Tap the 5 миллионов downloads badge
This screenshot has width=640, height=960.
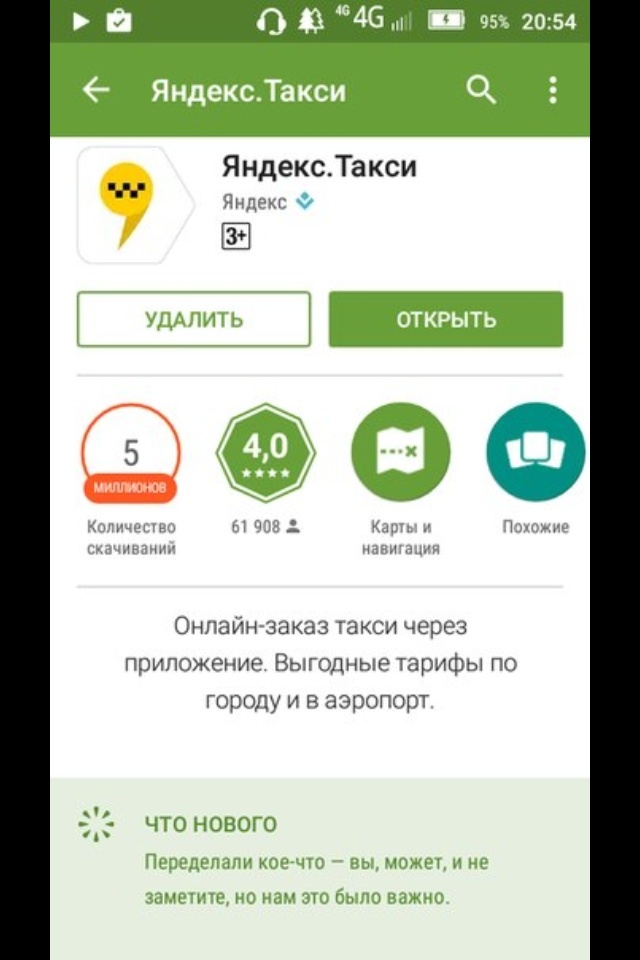[x=131, y=452]
